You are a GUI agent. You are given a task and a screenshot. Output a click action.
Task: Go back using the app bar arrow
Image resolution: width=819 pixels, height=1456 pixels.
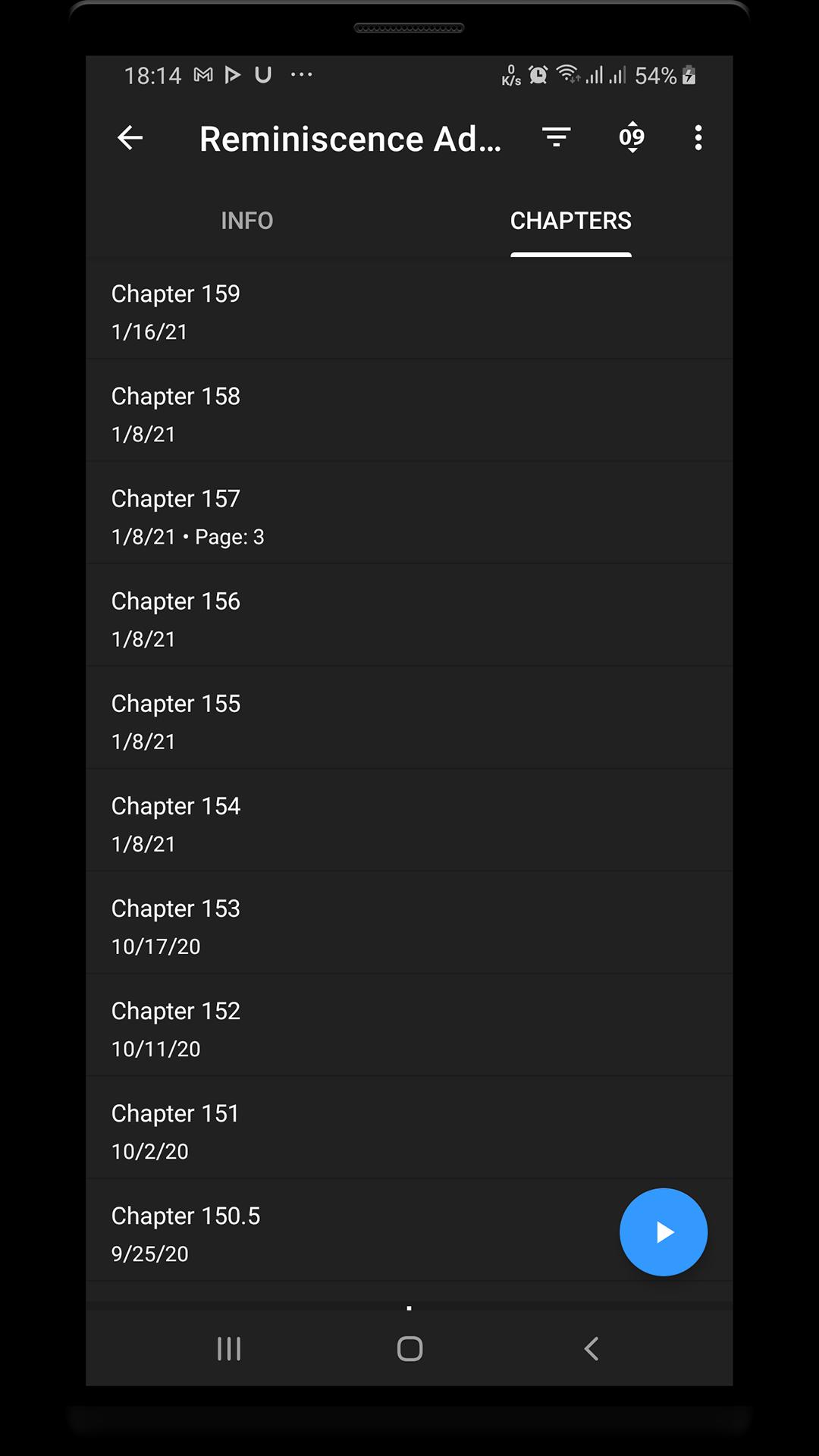pyautogui.click(x=130, y=138)
